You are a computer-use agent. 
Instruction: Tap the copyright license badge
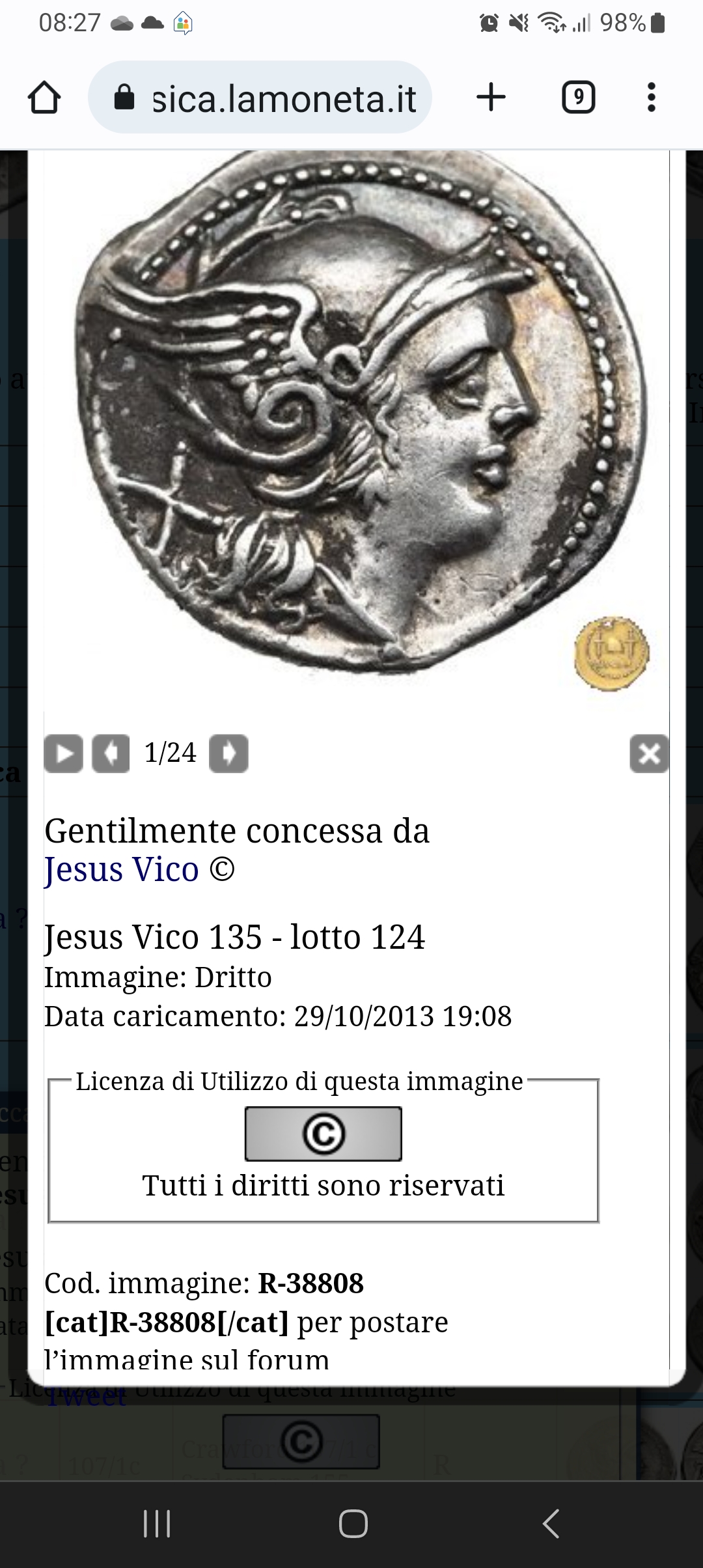(323, 1134)
